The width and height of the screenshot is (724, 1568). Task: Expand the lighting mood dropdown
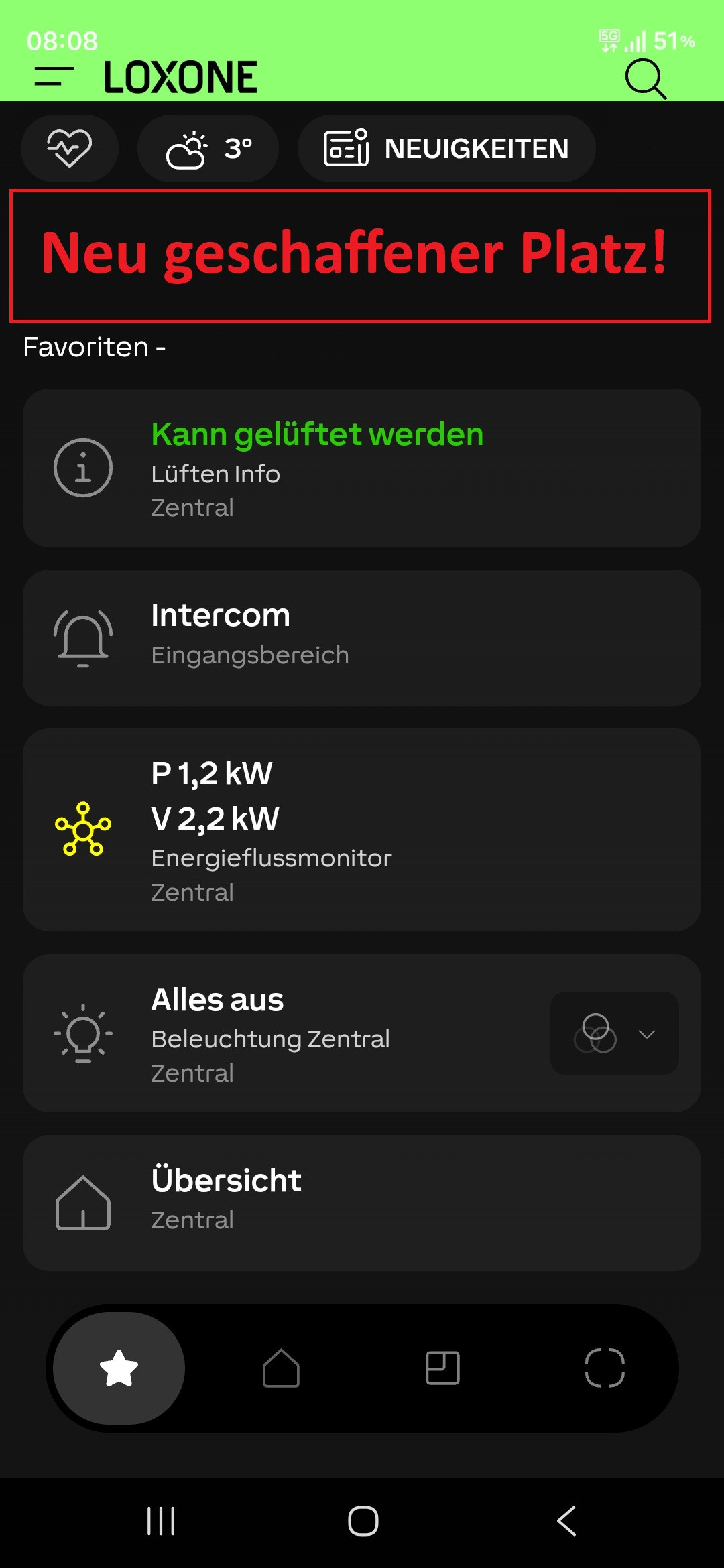(614, 1033)
